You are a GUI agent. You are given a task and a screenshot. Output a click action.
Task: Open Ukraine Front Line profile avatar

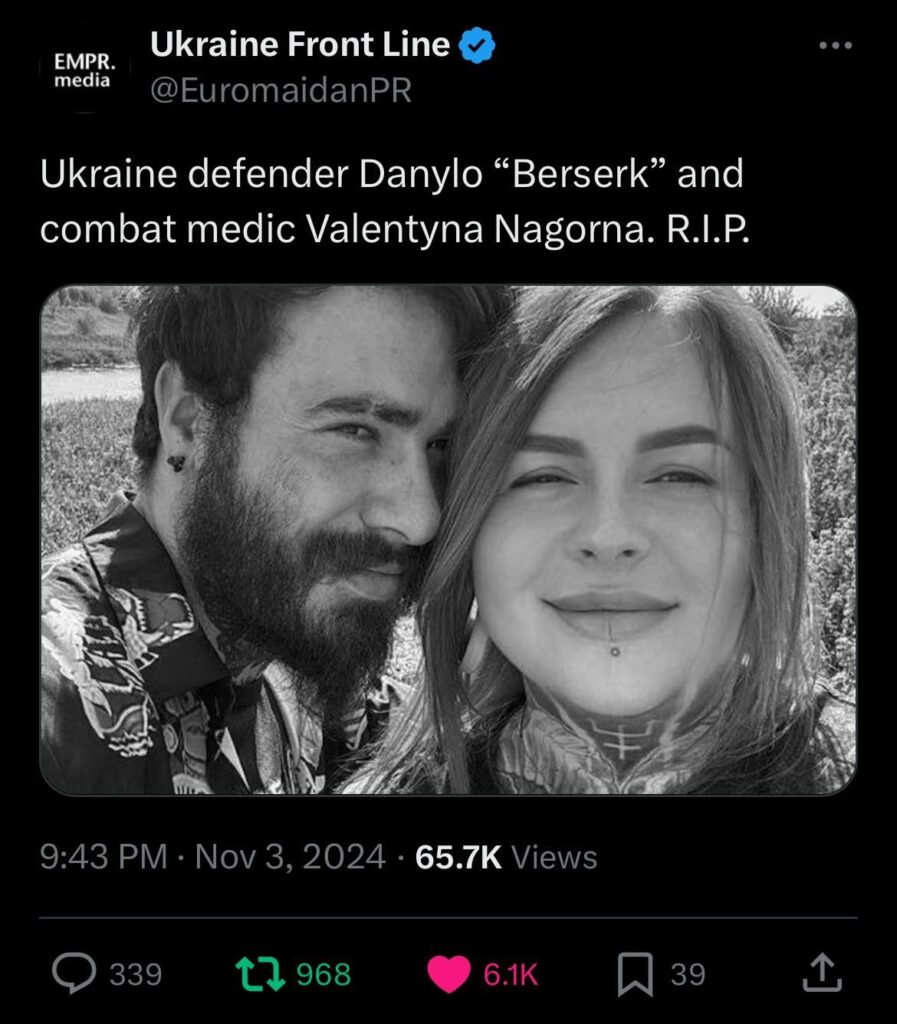coord(84,70)
